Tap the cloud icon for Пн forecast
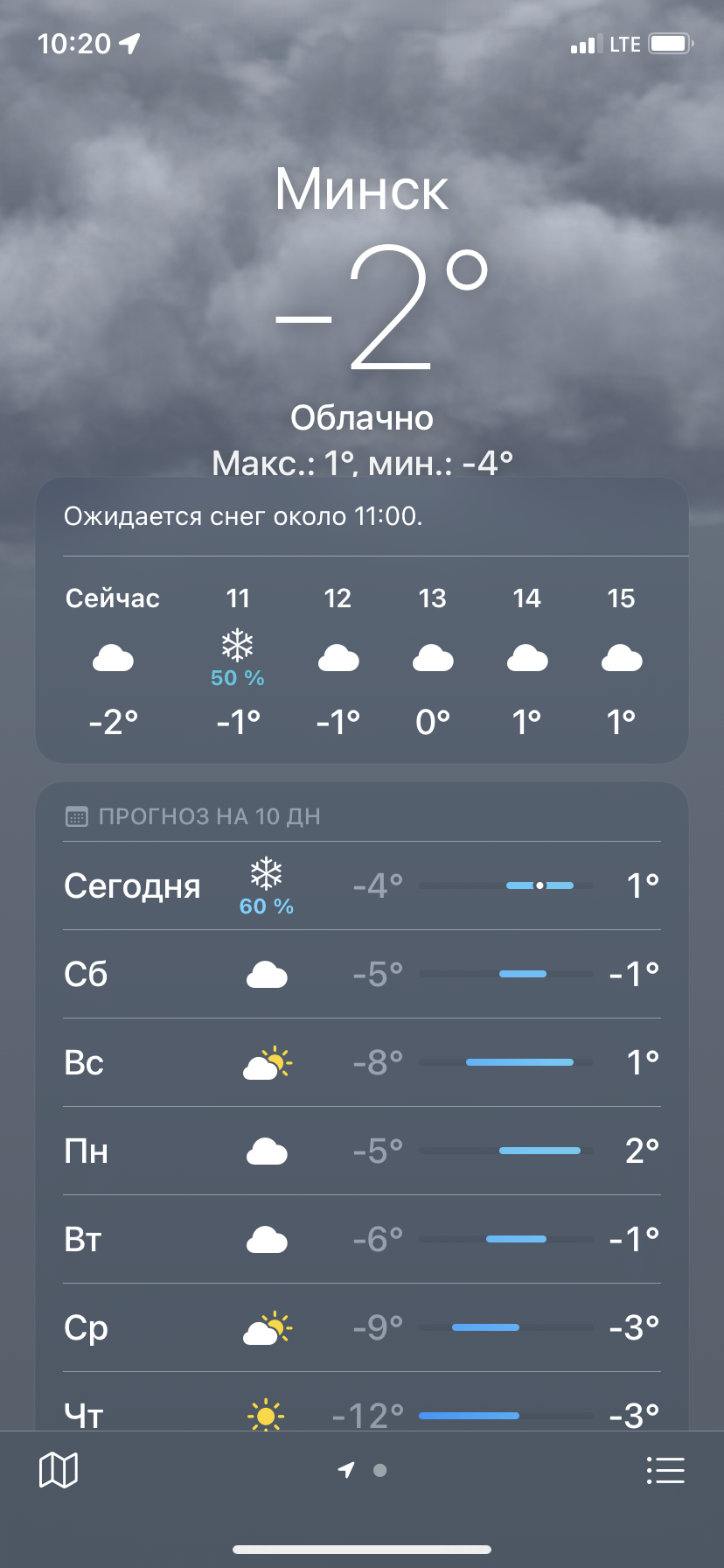The image size is (724, 1568). (267, 1151)
